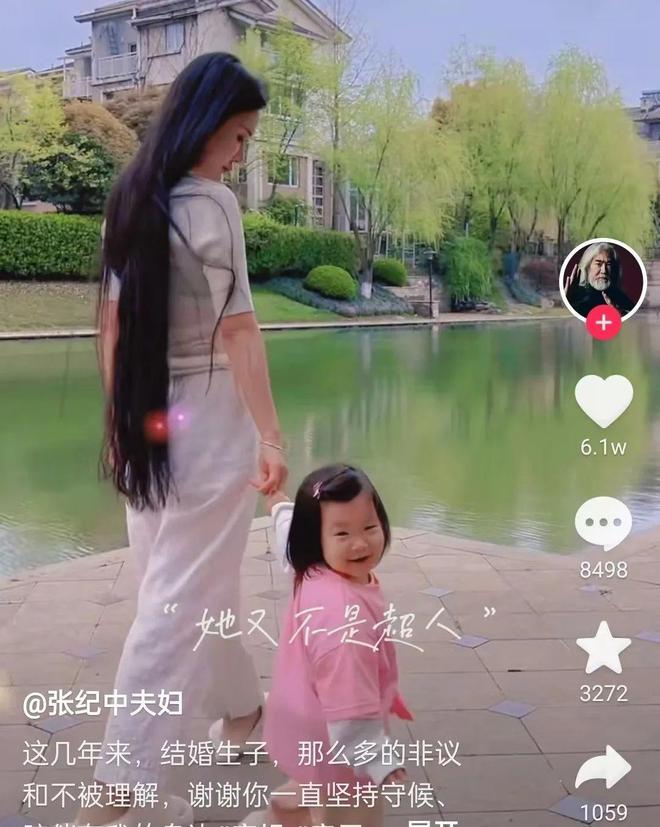Open the @张纪中夫妇 username link
660x827 pixels.
(x=103, y=703)
